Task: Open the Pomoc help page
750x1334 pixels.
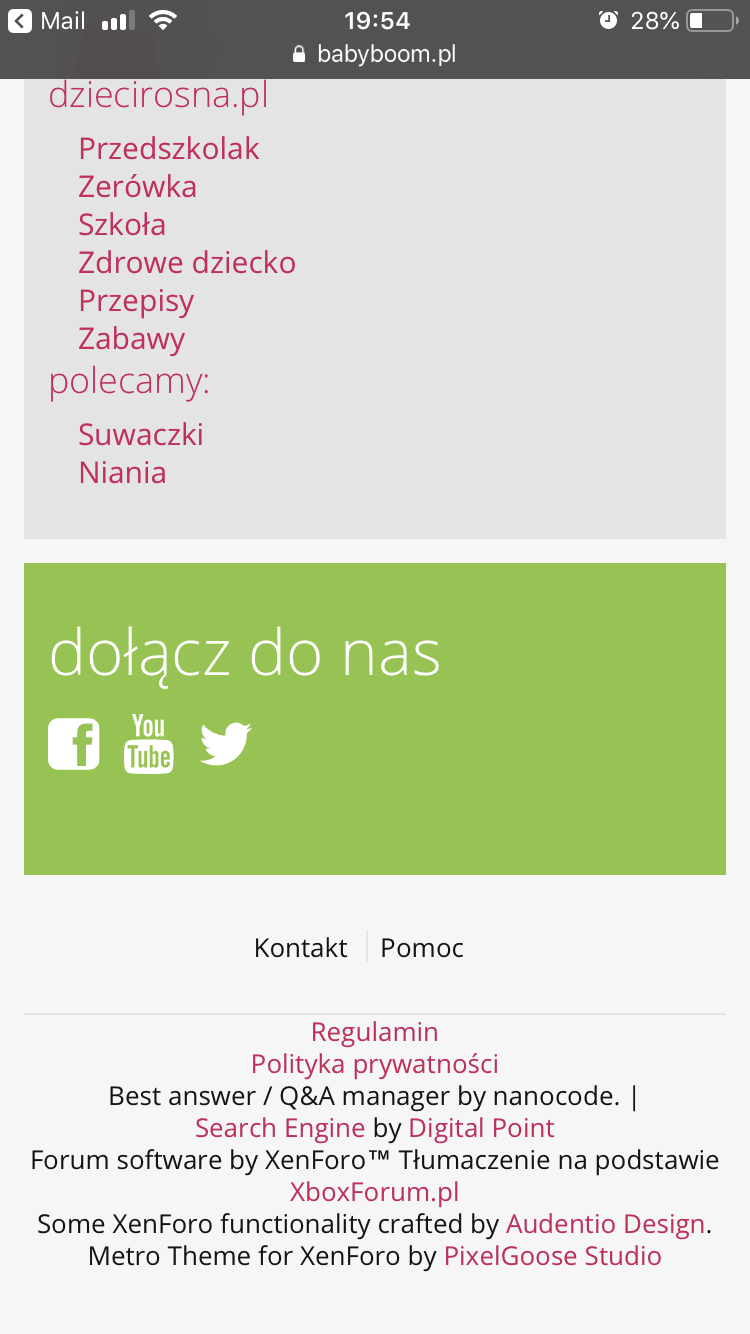Action: tap(422, 947)
